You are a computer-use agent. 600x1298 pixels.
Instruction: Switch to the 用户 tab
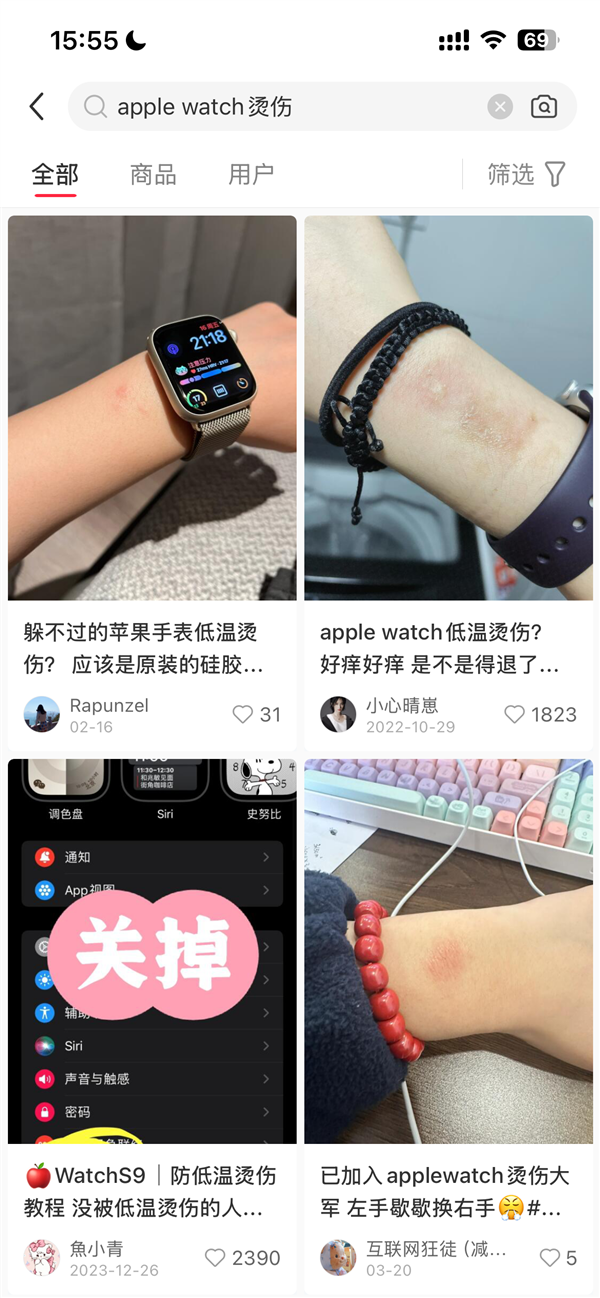[251, 175]
